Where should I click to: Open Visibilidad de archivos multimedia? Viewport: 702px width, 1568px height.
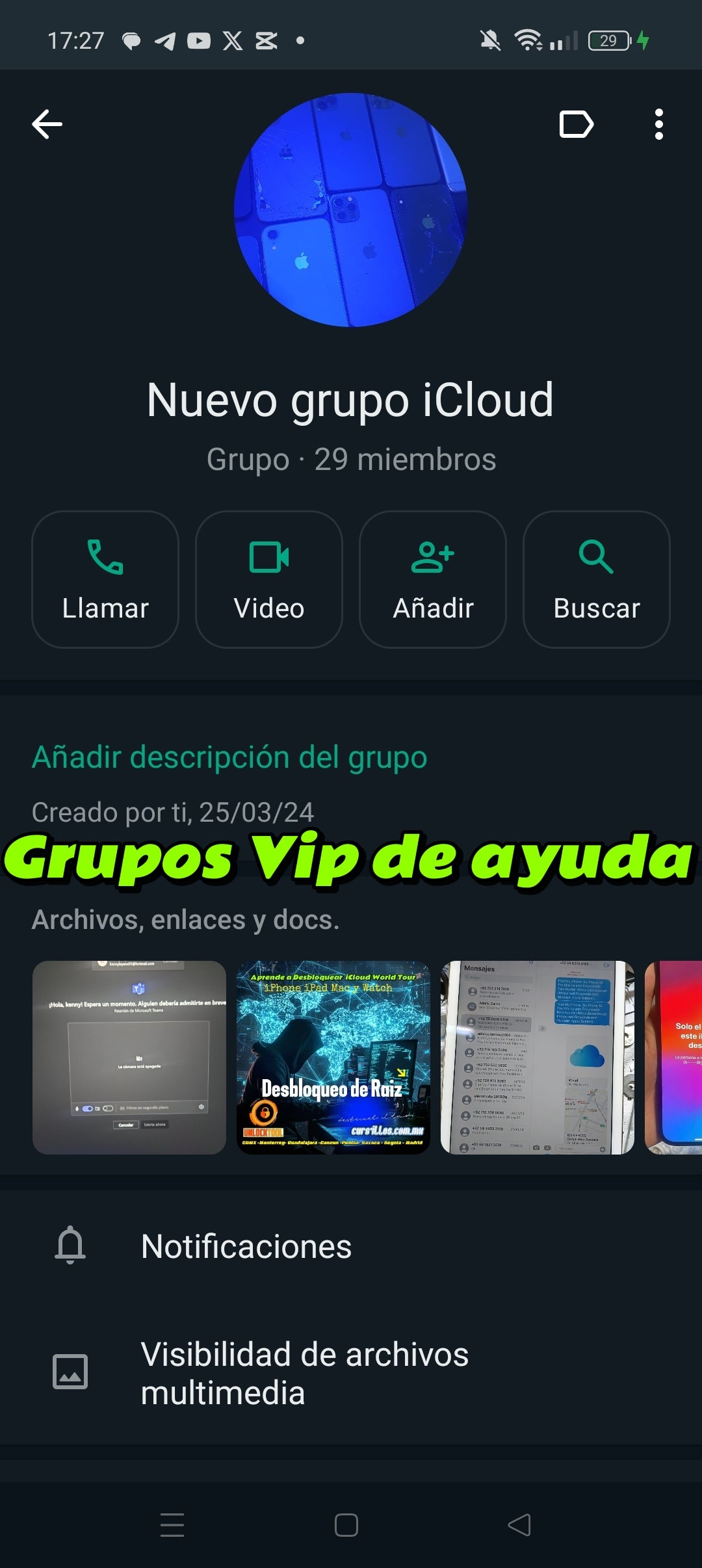(x=304, y=1373)
